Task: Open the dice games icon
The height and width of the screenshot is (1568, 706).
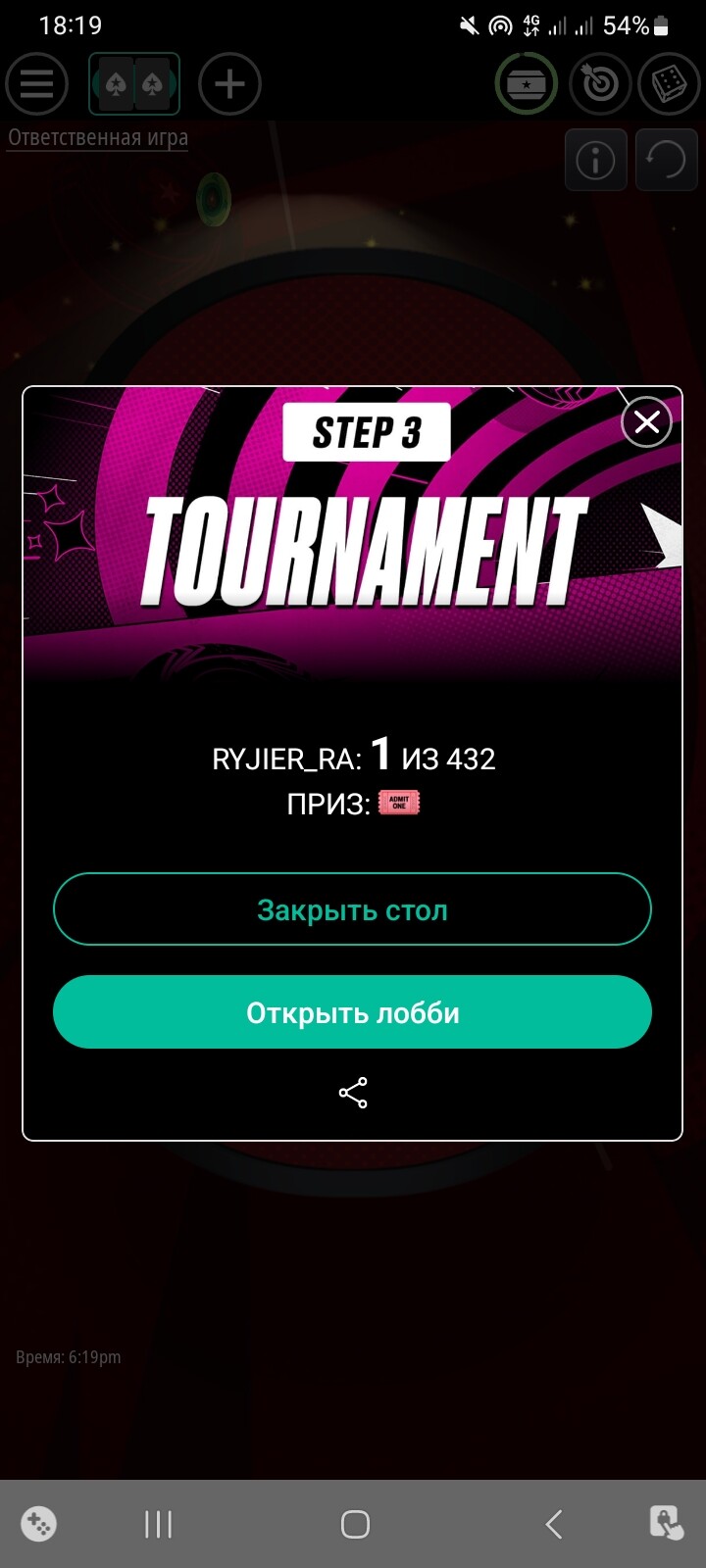Action: pos(669,84)
